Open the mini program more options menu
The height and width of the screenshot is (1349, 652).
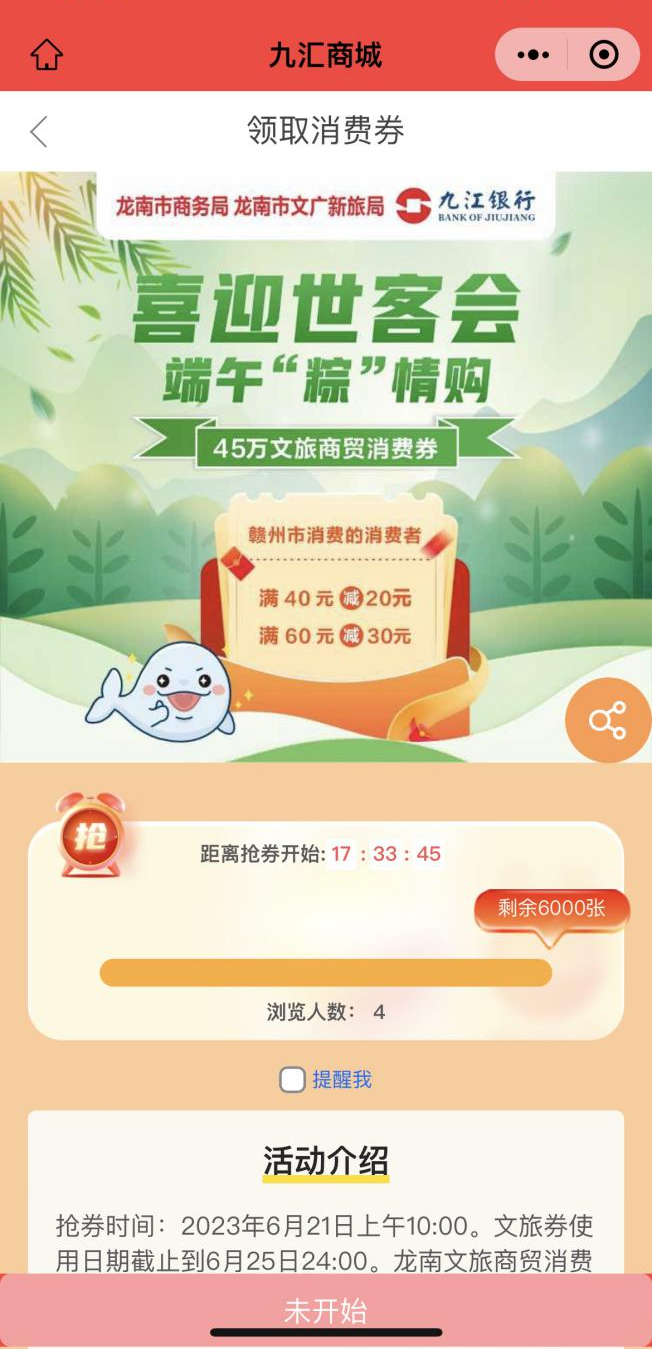point(533,55)
